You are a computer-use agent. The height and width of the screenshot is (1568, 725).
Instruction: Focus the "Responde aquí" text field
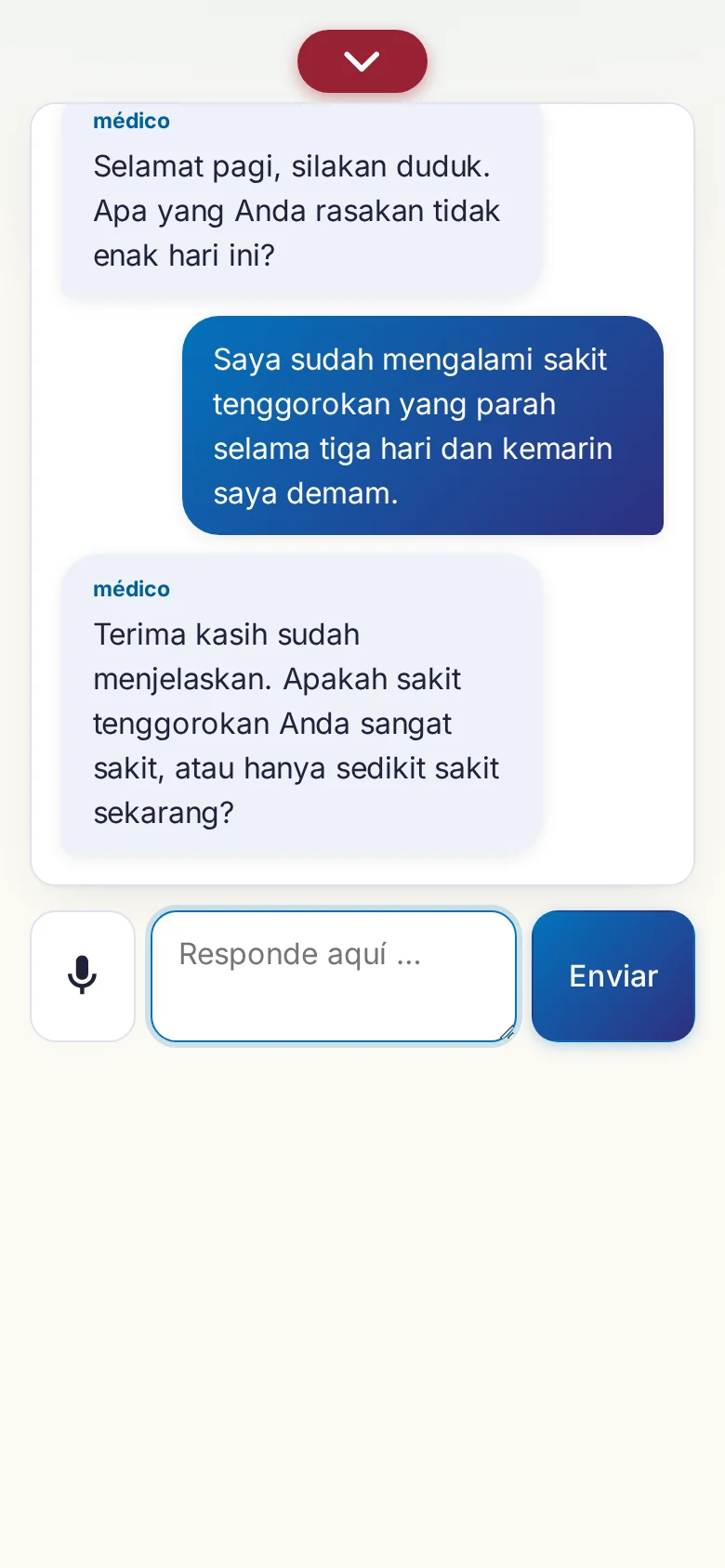(x=334, y=976)
